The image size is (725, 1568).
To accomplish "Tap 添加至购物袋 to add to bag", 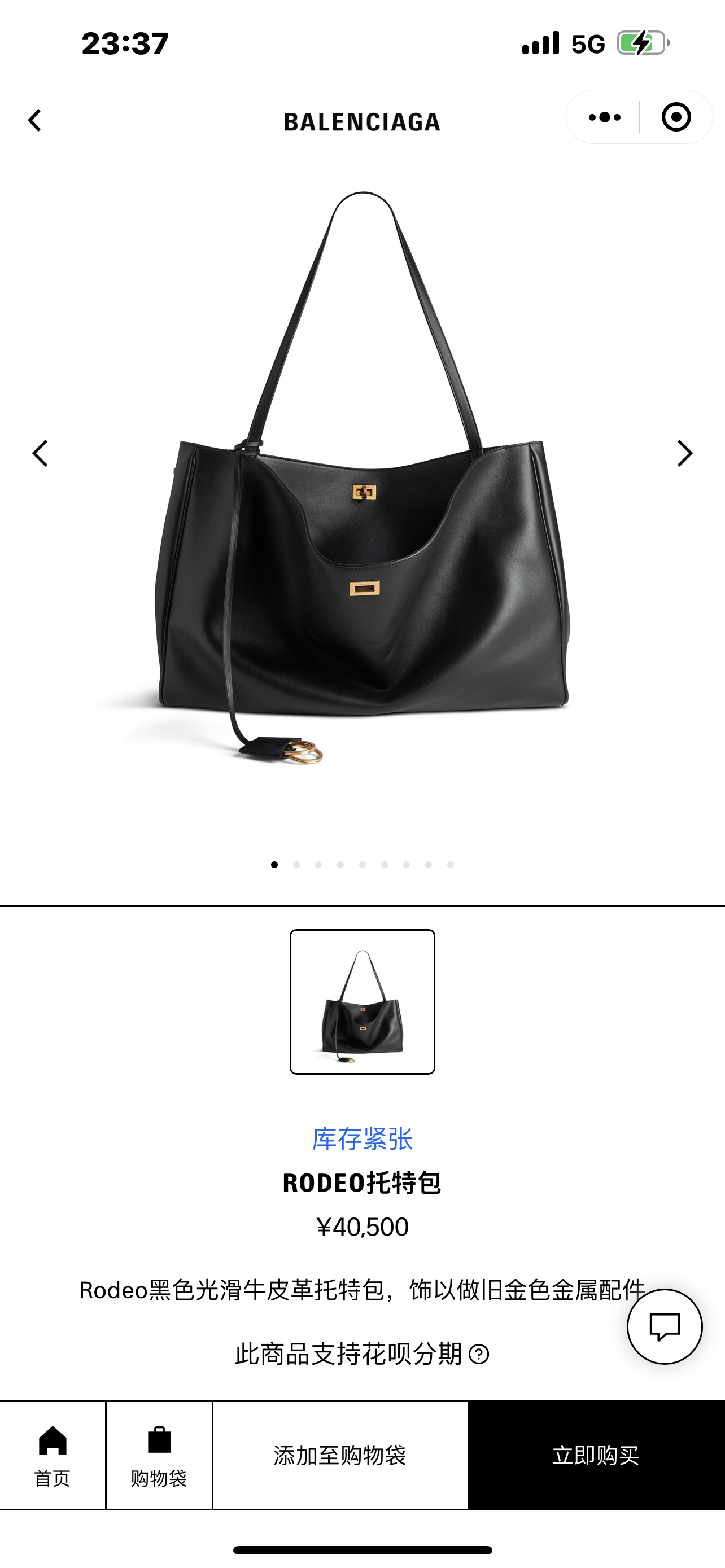I will click(x=340, y=1455).
